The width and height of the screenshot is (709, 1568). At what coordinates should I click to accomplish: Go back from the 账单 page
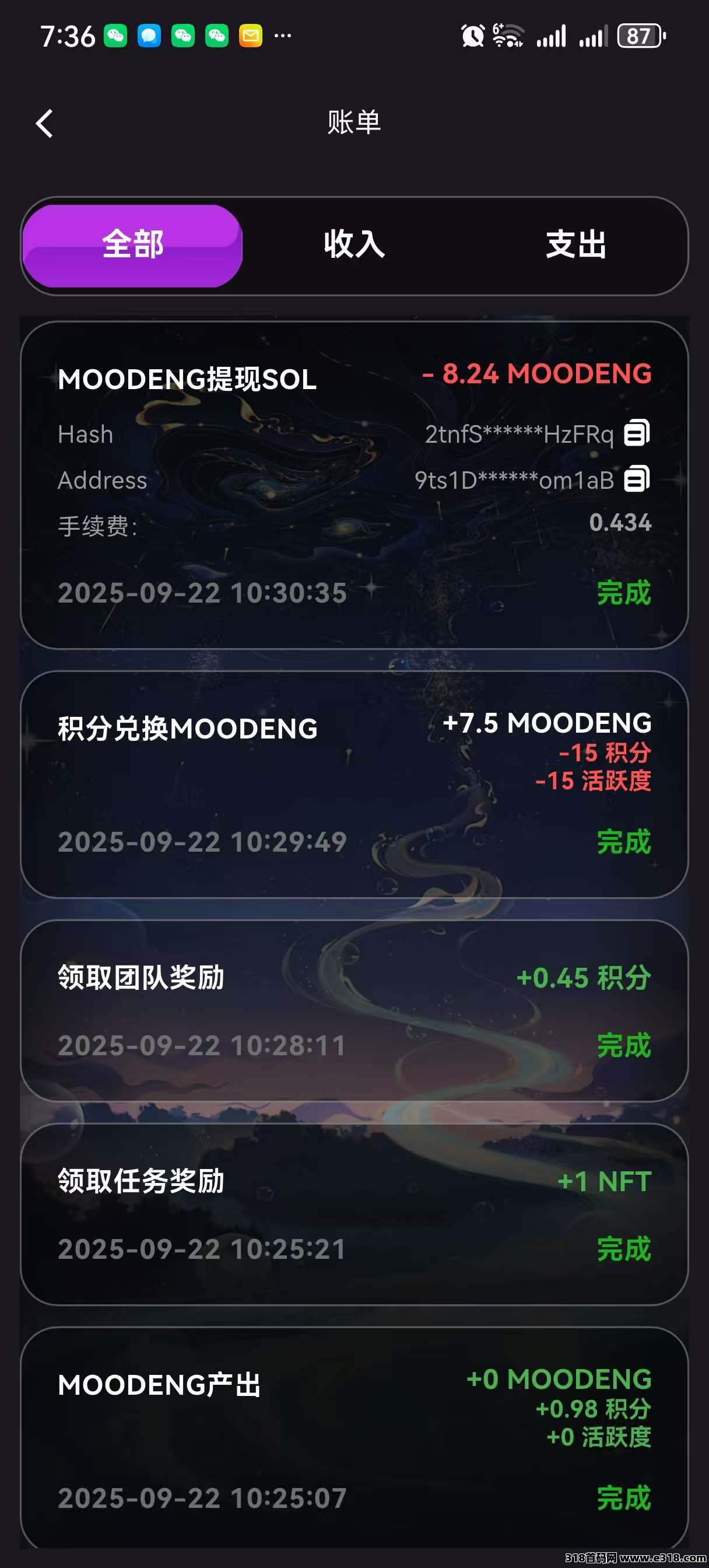(45, 124)
